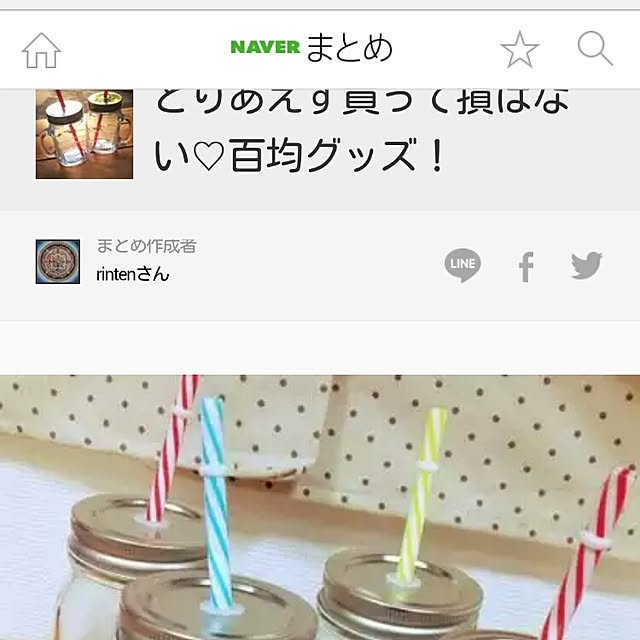Go to the NAVER Matome home page

click(41, 49)
